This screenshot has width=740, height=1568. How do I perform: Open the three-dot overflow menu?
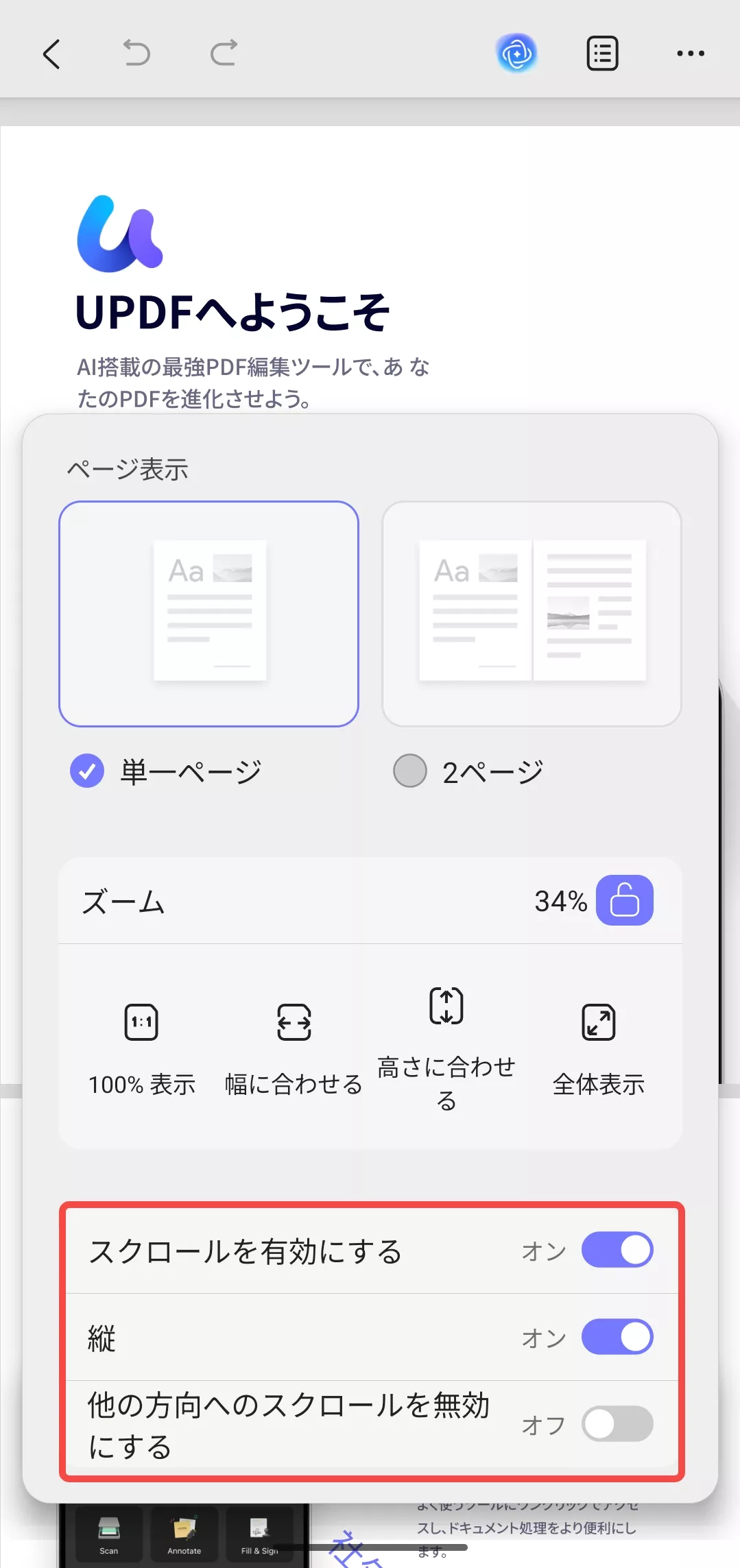pyautogui.click(x=690, y=53)
